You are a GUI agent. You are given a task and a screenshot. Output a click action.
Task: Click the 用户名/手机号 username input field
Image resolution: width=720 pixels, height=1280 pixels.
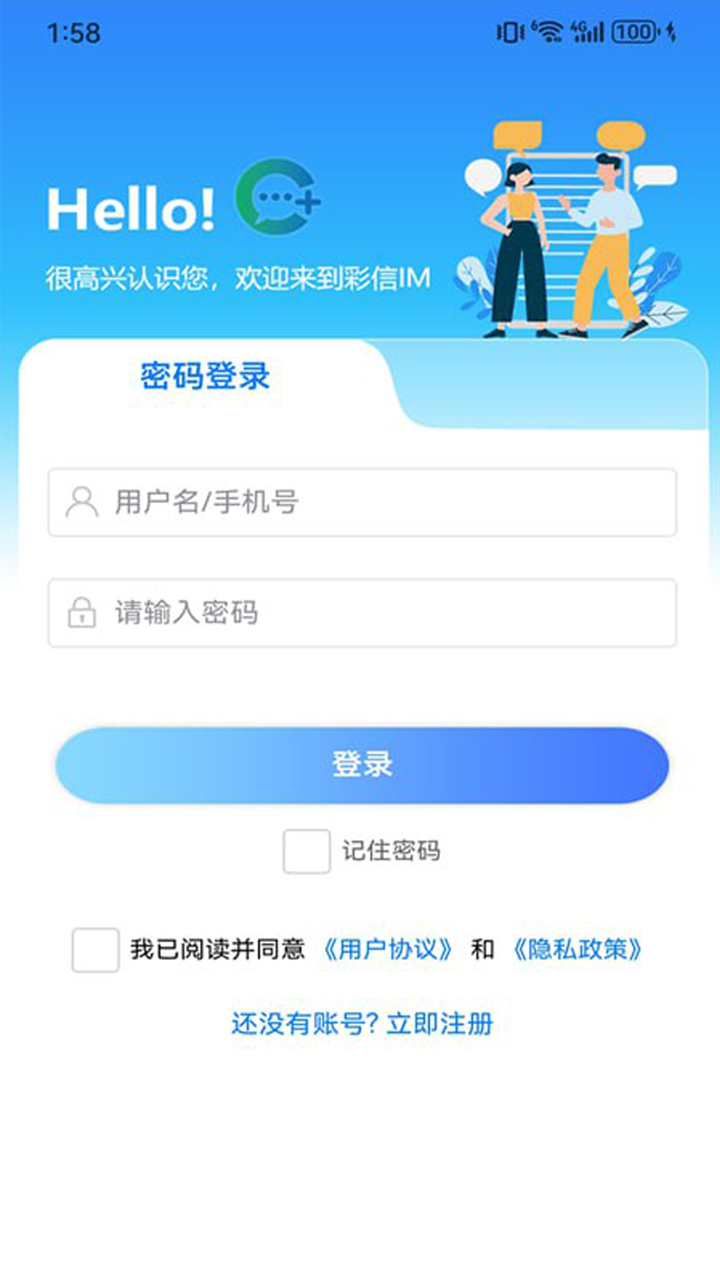click(360, 503)
